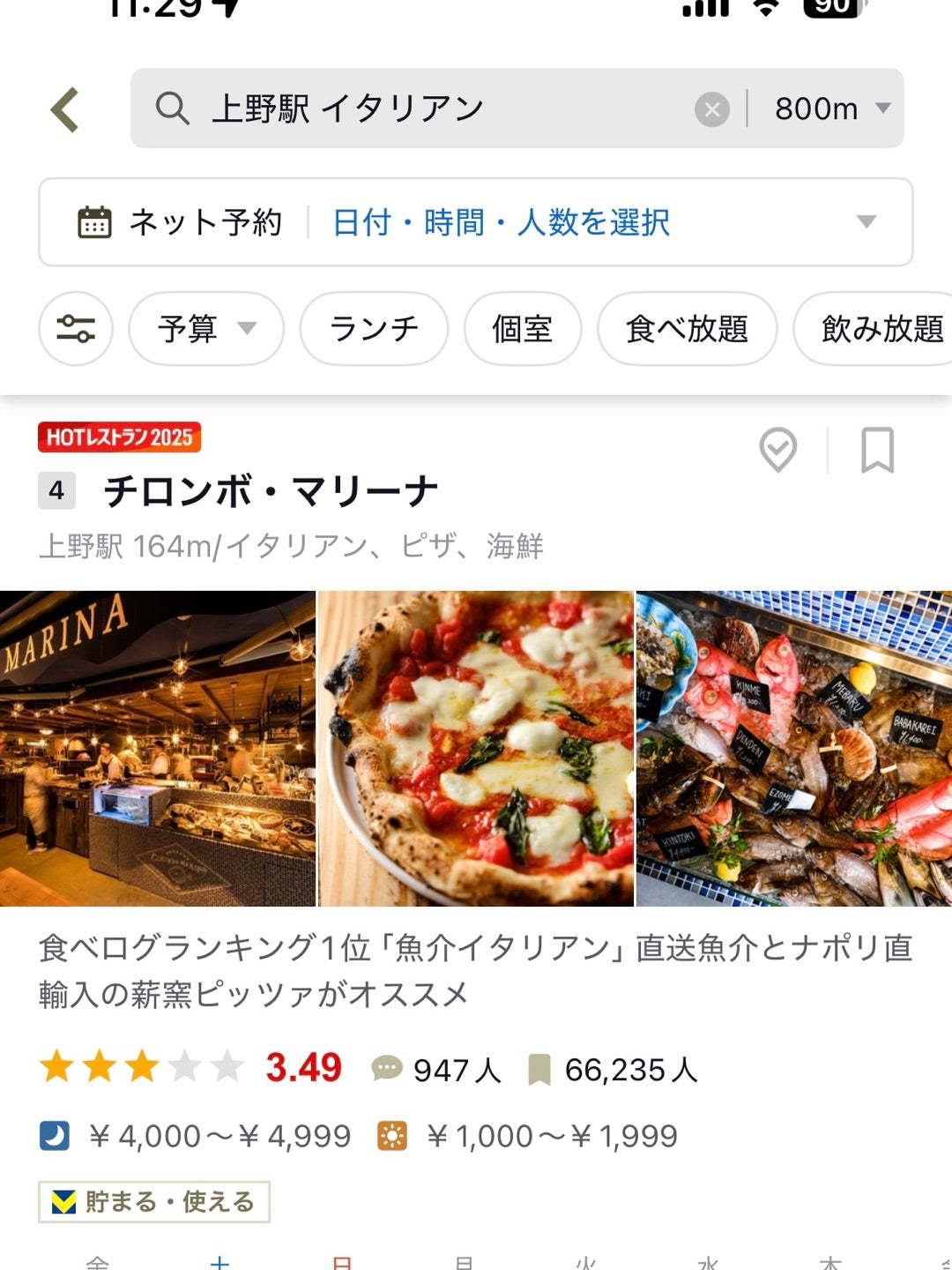View the fresh seafood display photo
Image resolution: width=952 pixels, height=1270 pixels.
[x=793, y=748]
